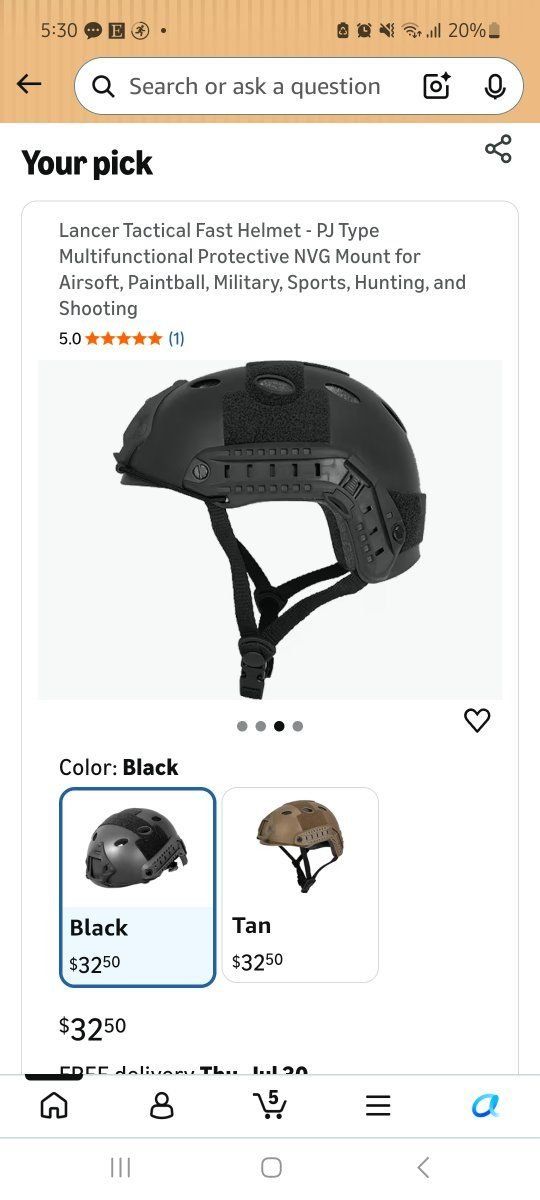Open system recent apps
Viewport: 540px width, 1200px height.
click(120, 1167)
